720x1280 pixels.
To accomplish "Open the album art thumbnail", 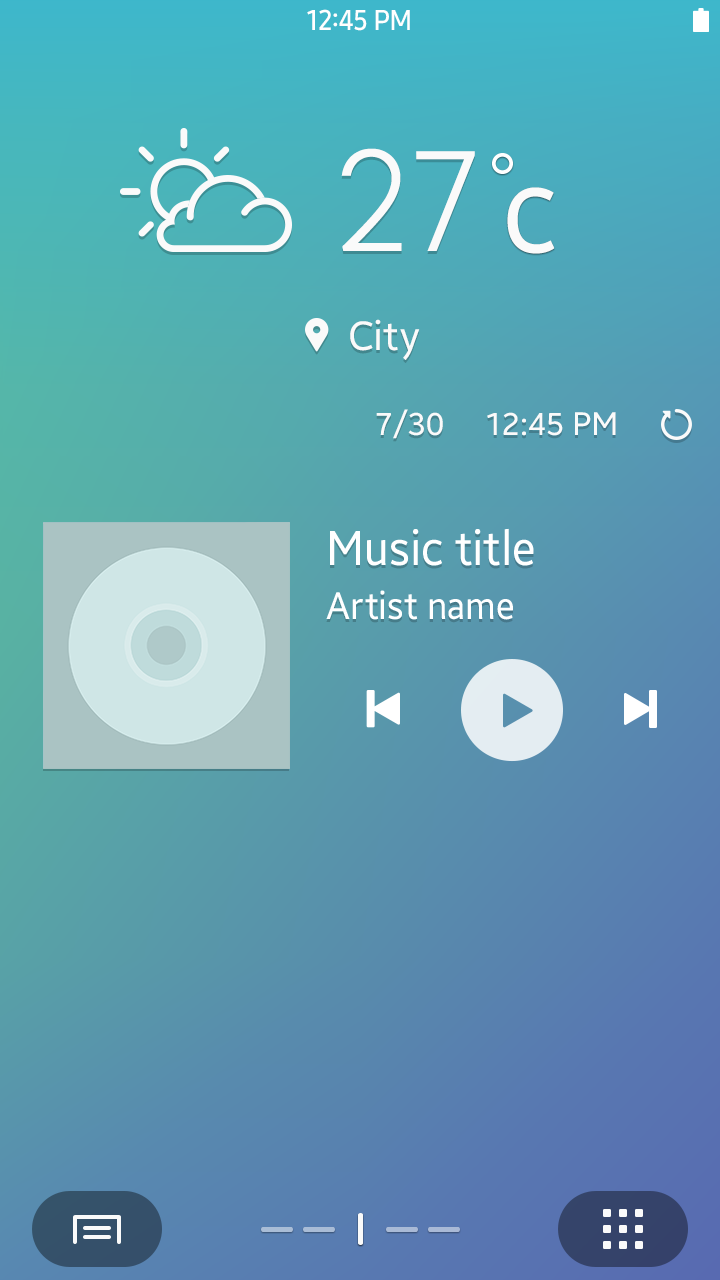I will click(x=166, y=645).
